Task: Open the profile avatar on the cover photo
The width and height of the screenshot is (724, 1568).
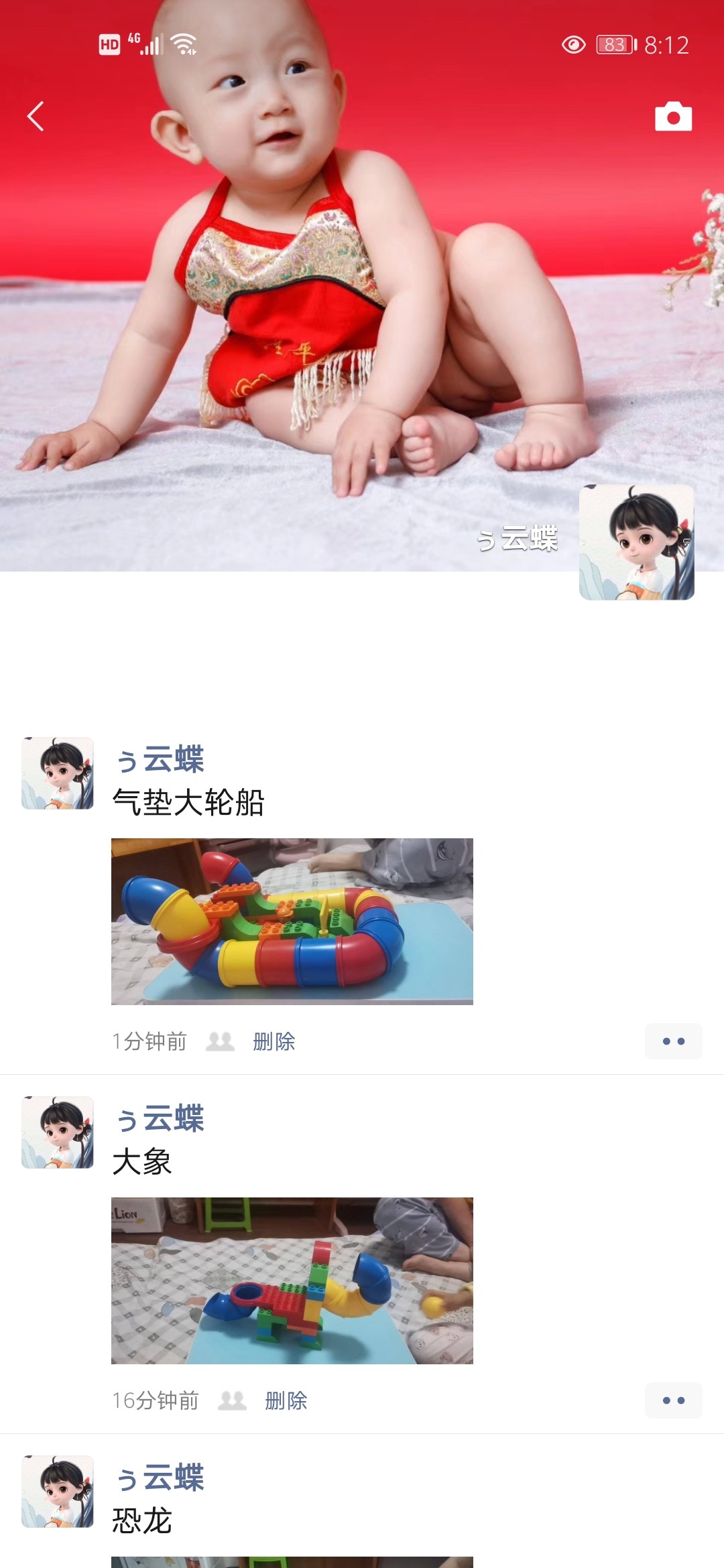Action: tap(636, 542)
